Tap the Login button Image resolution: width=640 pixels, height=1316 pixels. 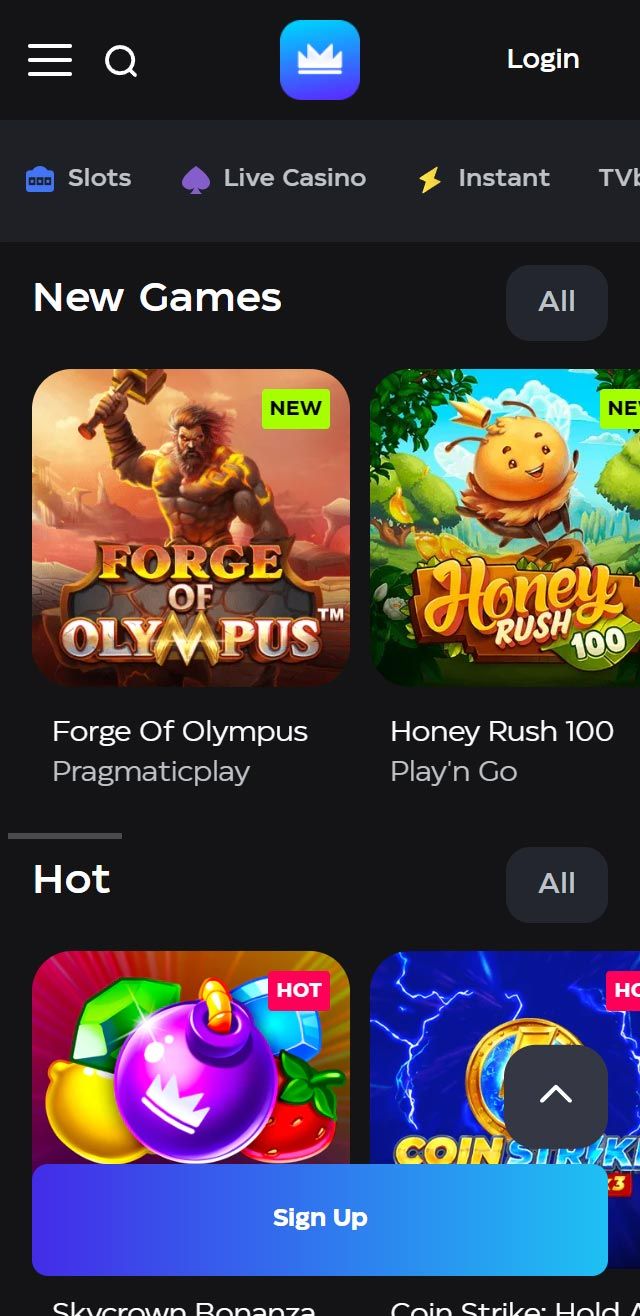pyautogui.click(x=543, y=59)
